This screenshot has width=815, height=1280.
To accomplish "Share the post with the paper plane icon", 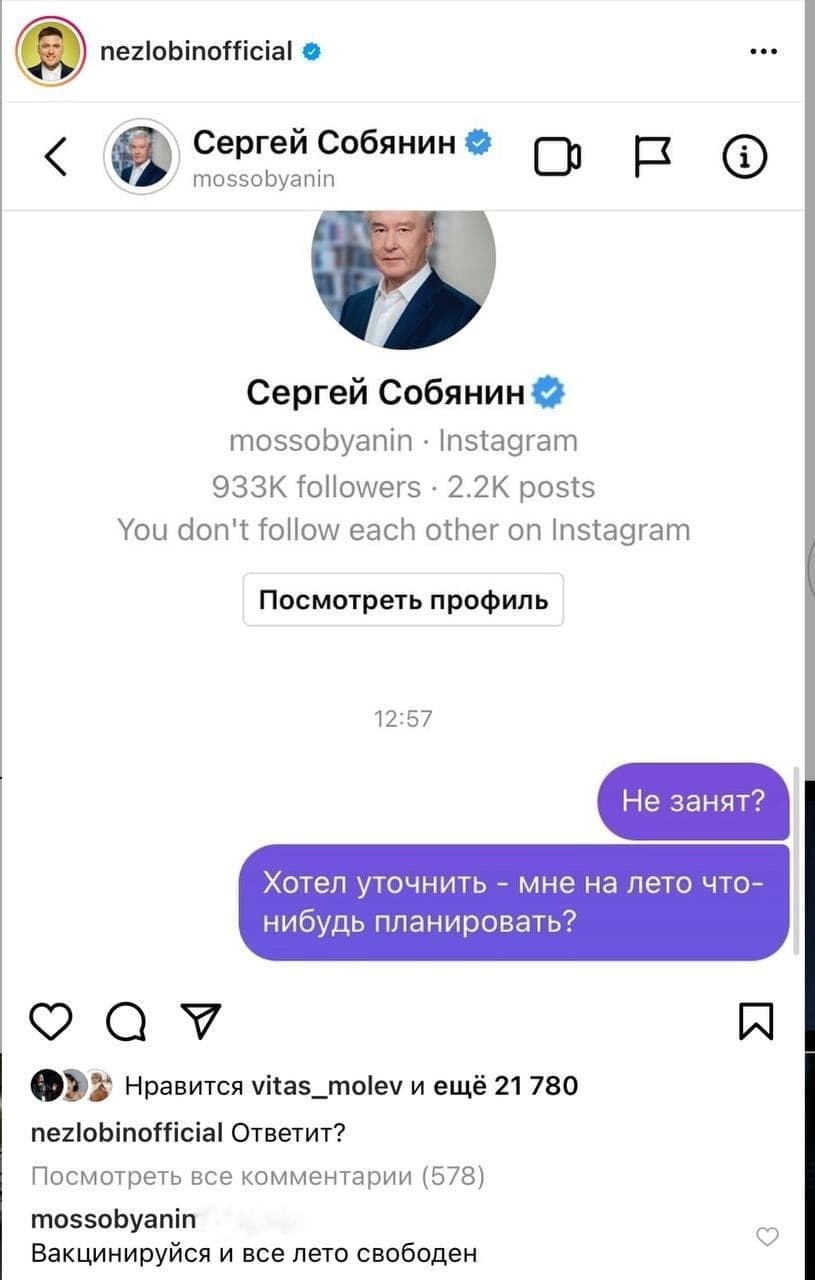I will tap(199, 1022).
